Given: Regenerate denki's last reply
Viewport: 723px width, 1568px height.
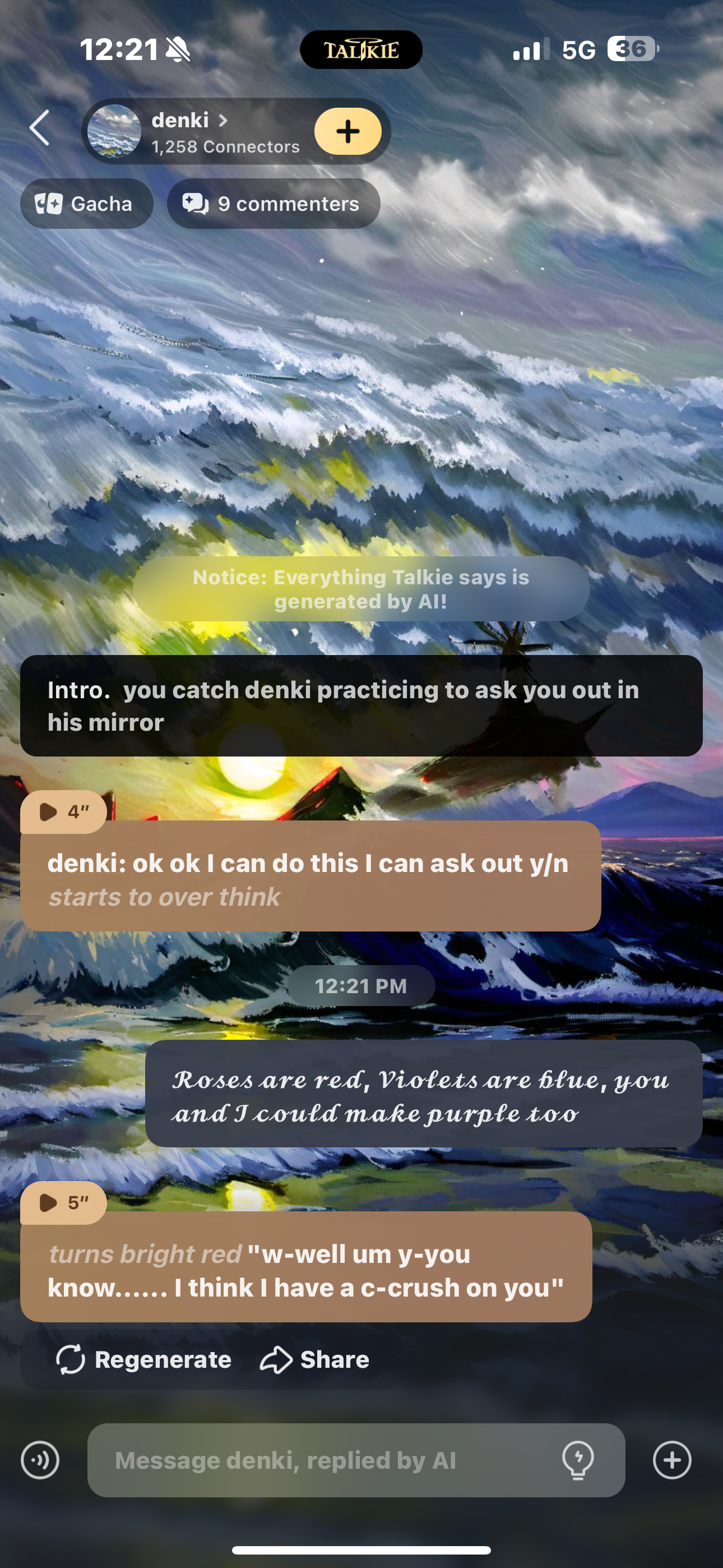Looking at the screenshot, I should tap(144, 1360).
